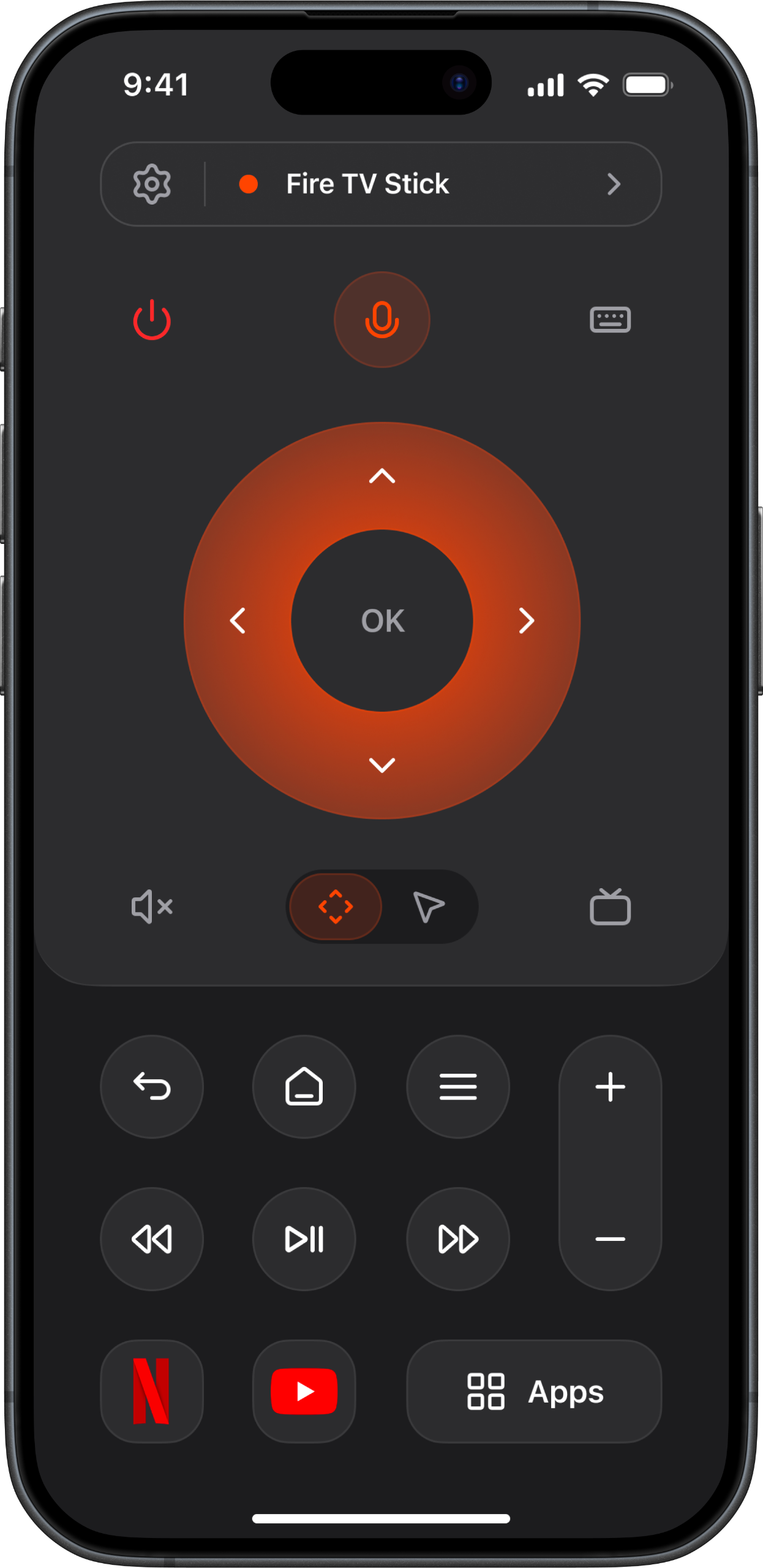
Task: Toggle play/pause
Action: [x=304, y=1239]
